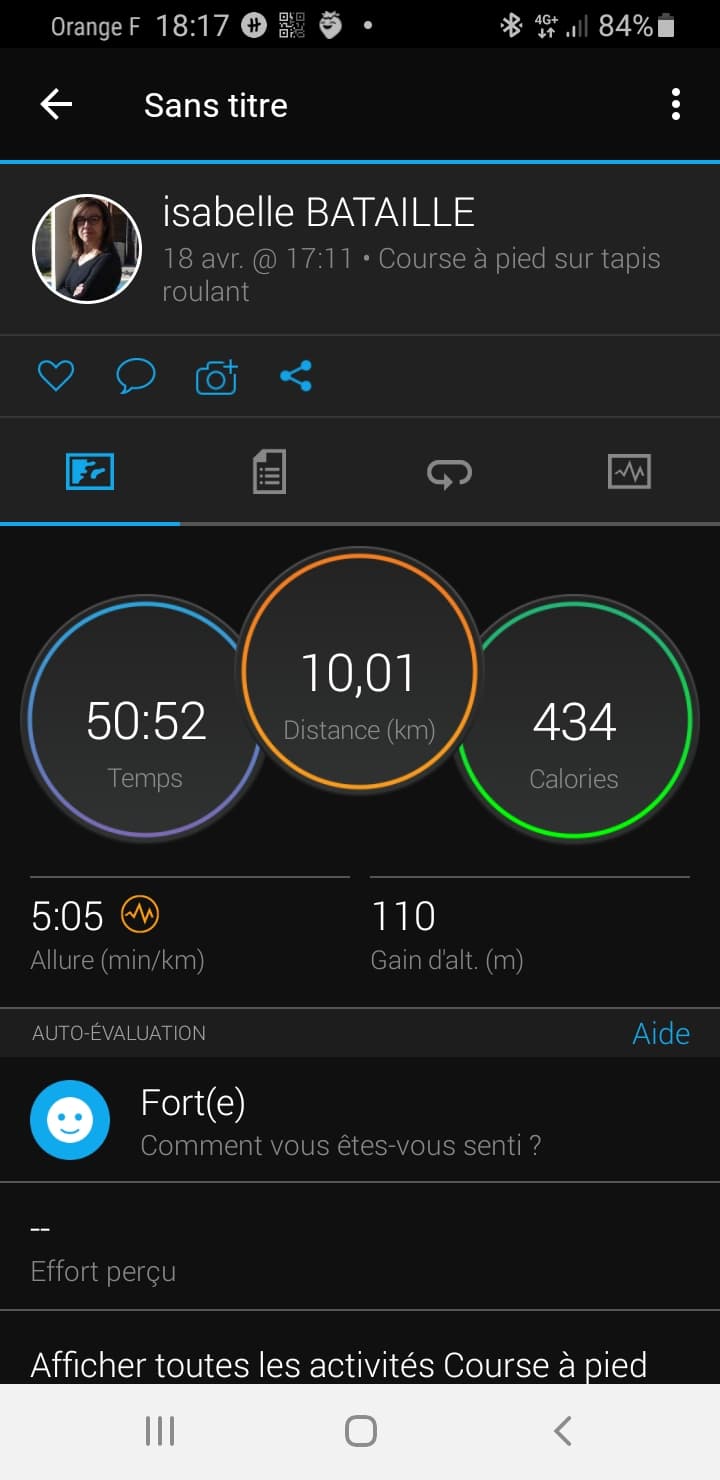Like this activity with the heart
The height and width of the screenshot is (1480, 720).
click(56, 376)
